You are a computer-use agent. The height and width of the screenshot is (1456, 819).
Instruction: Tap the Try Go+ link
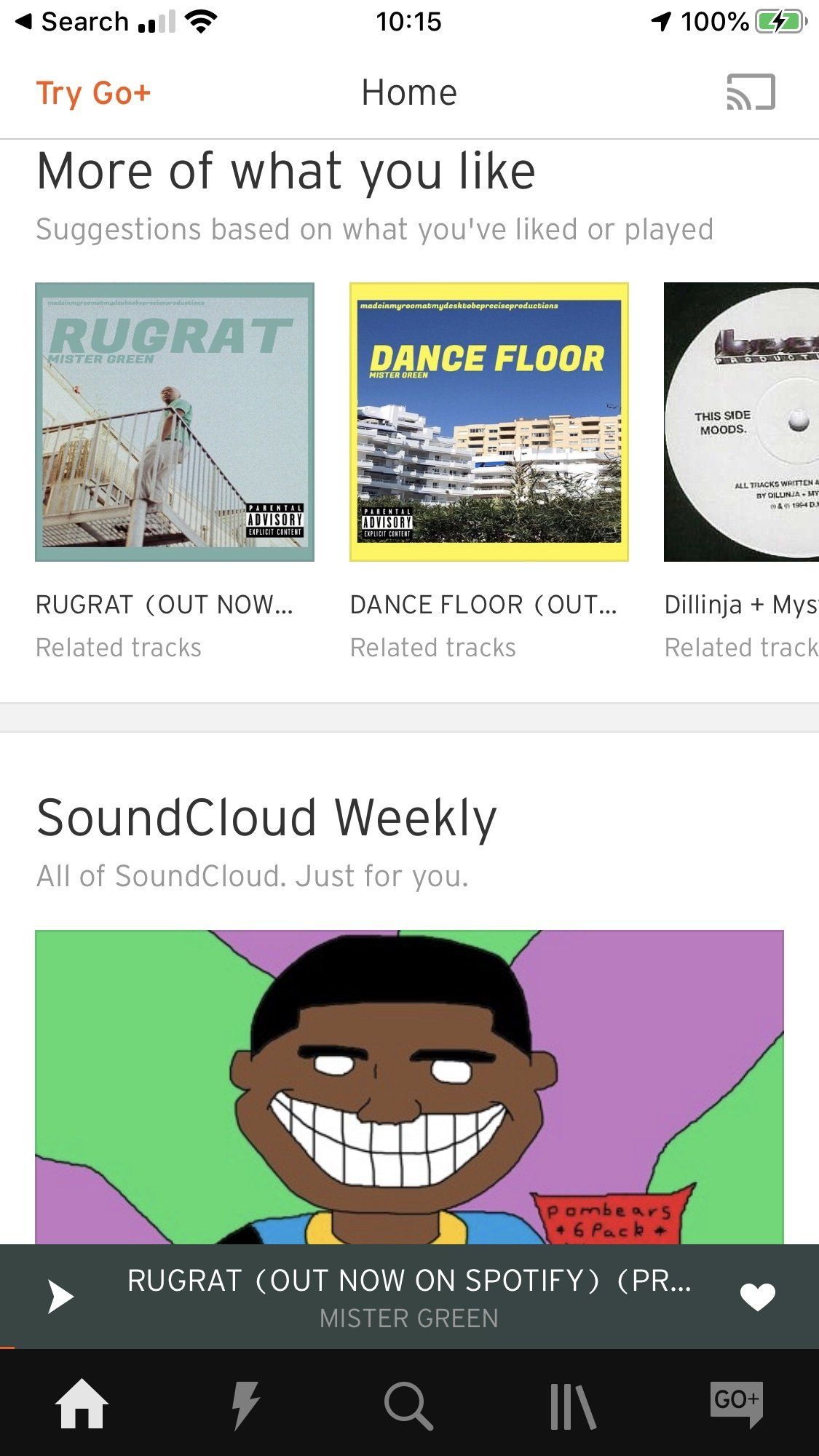pyautogui.click(x=93, y=93)
